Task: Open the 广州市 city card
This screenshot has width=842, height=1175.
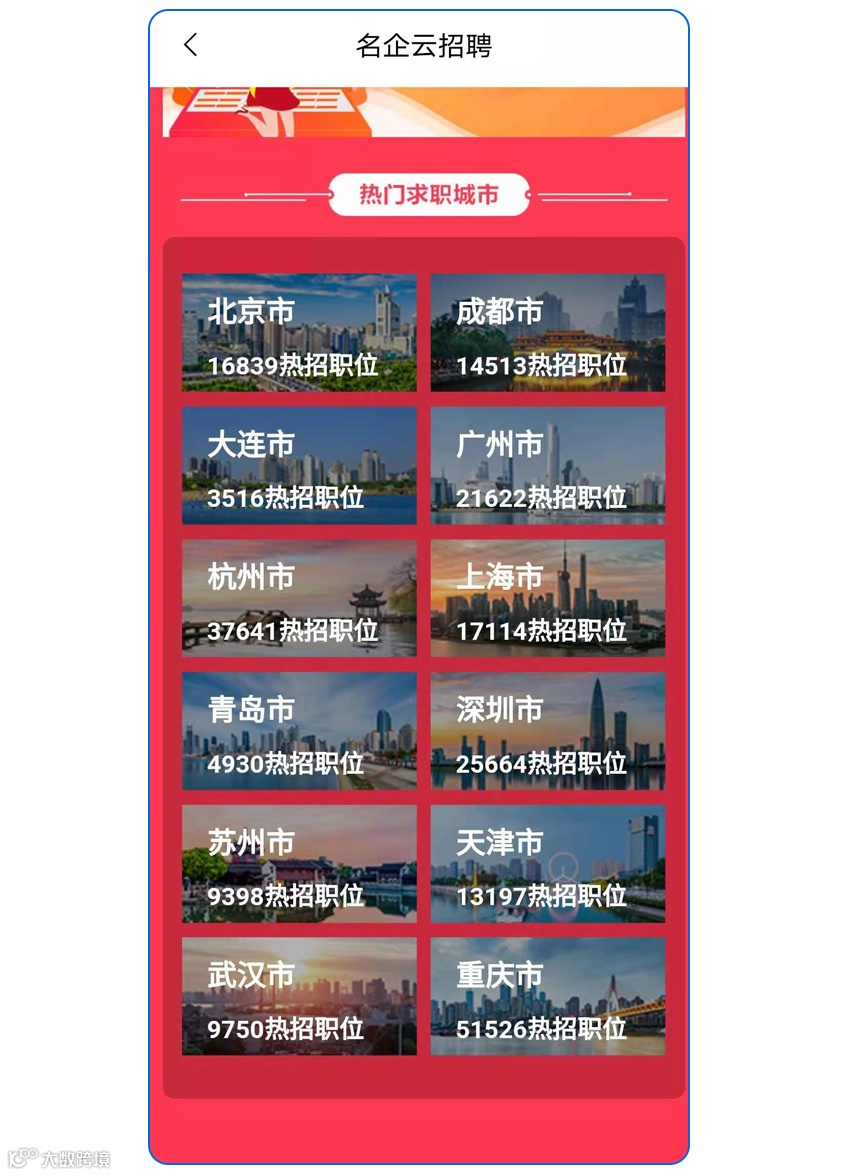Action: (547, 464)
